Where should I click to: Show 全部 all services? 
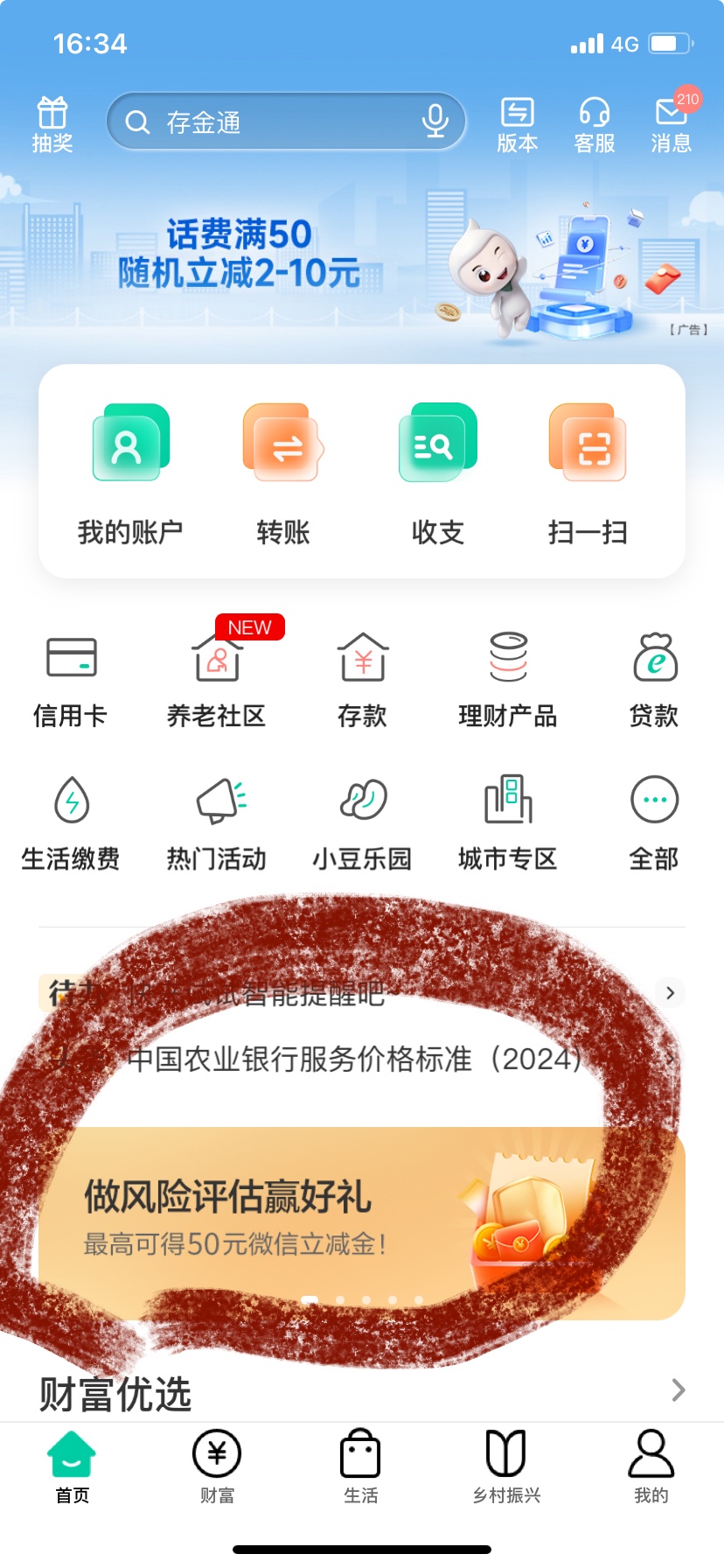point(654,822)
